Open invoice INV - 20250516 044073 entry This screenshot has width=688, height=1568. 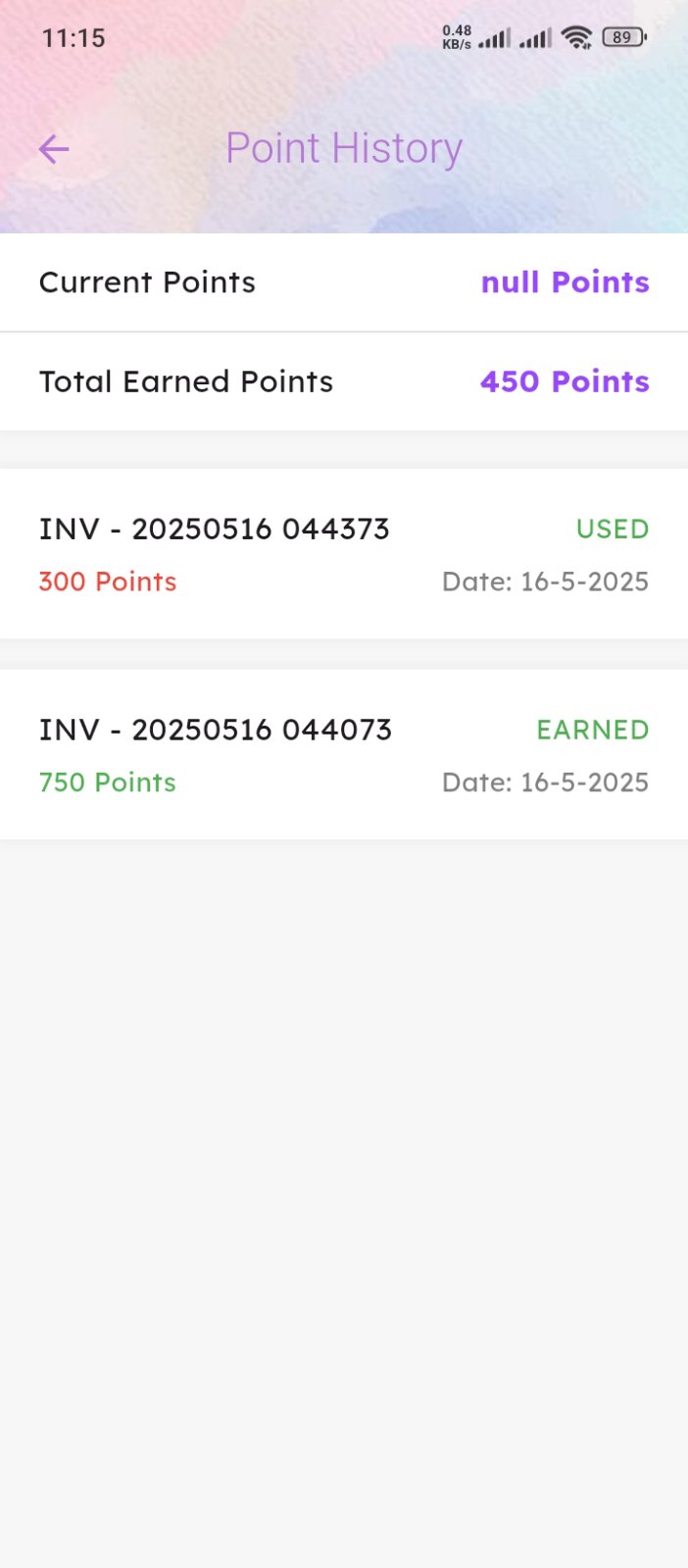(344, 755)
